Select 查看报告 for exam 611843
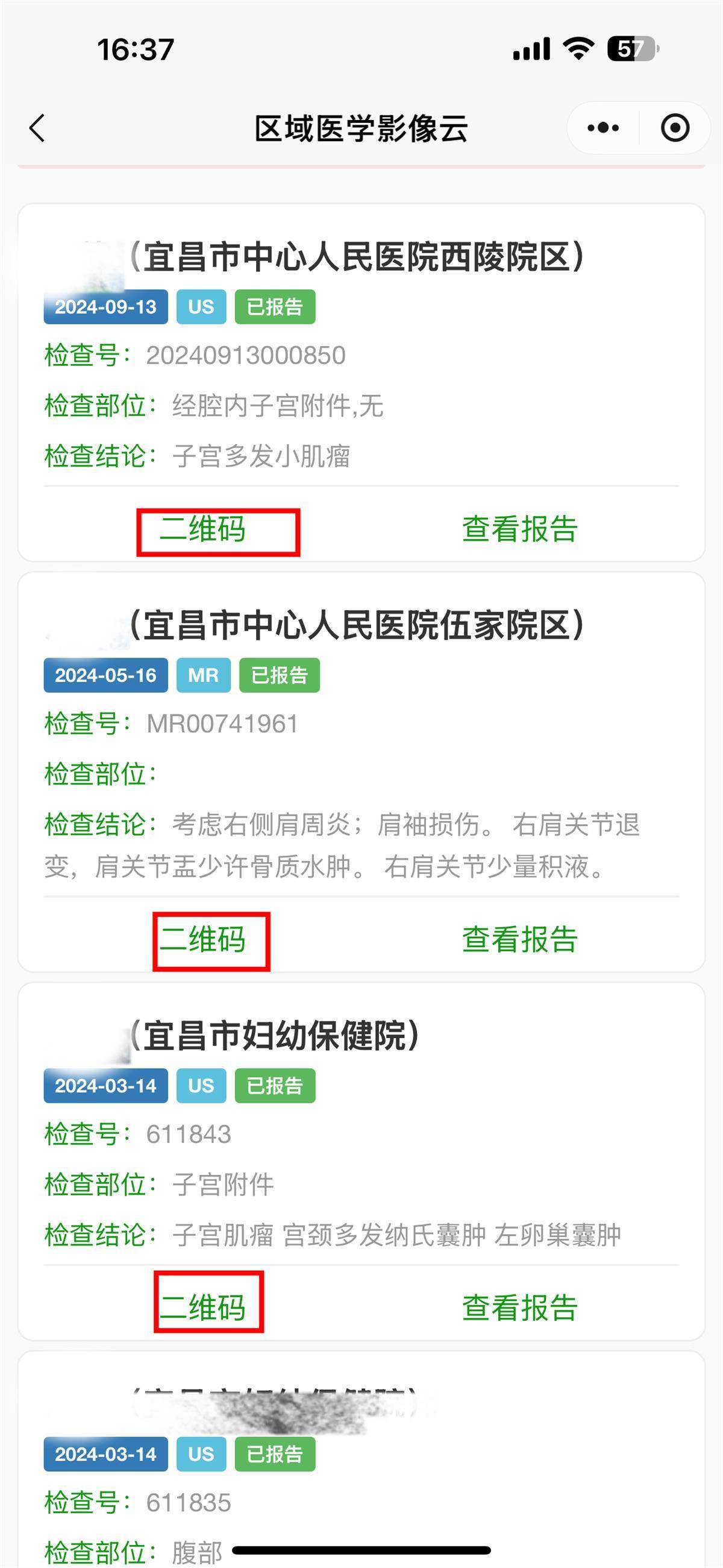The image size is (723, 1568). click(x=519, y=1308)
